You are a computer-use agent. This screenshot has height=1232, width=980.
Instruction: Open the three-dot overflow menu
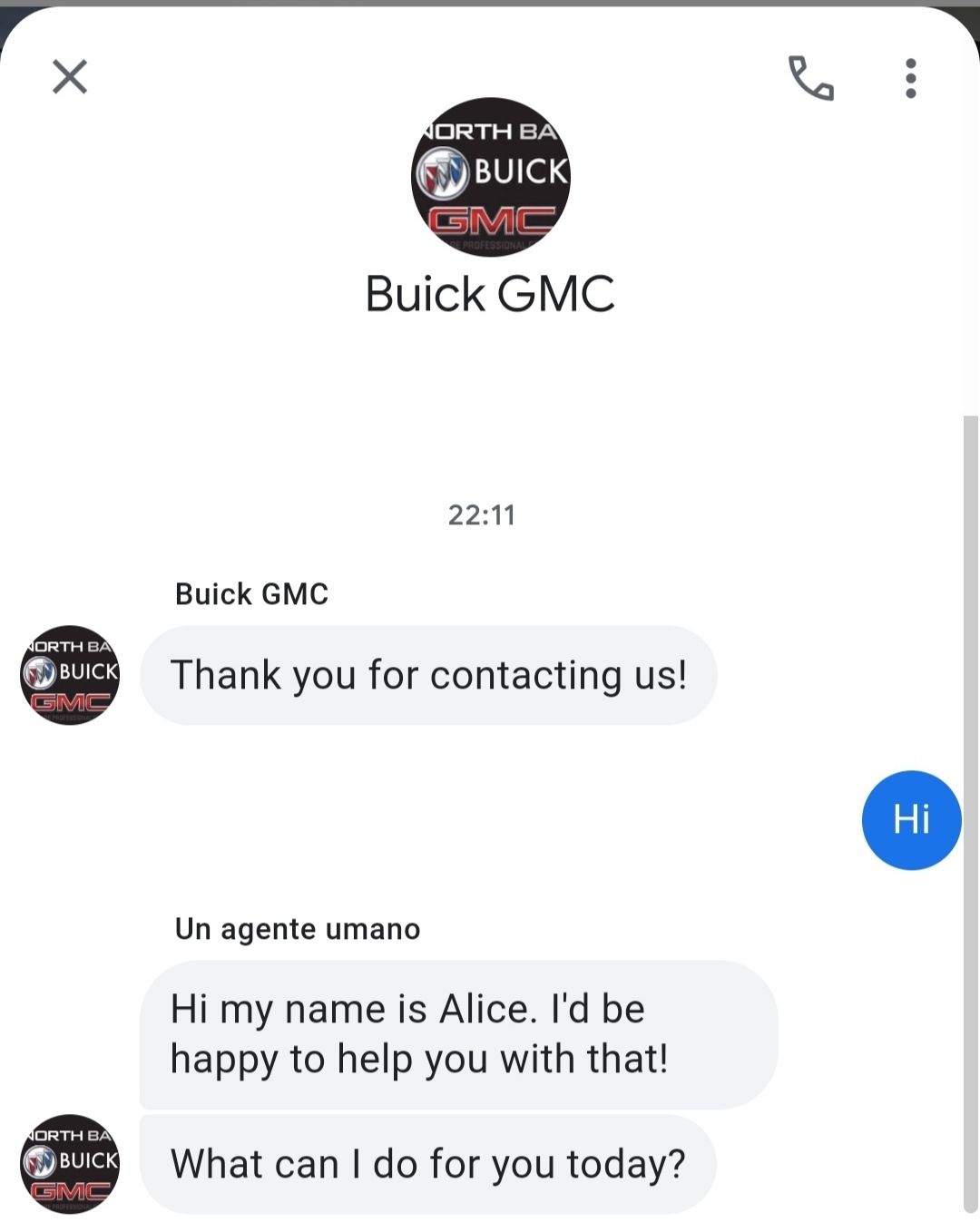(x=910, y=78)
